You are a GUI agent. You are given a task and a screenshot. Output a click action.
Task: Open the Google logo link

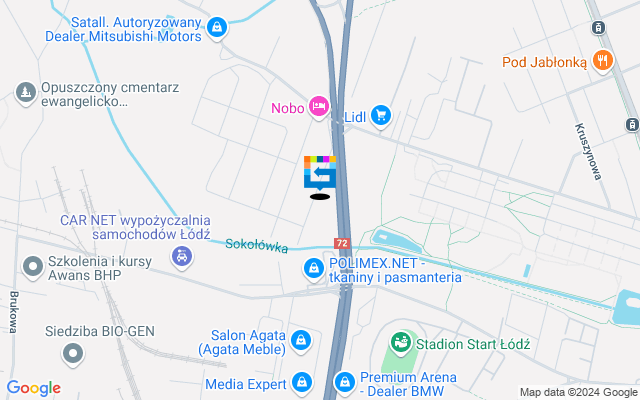pyautogui.click(x=33, y=388)
